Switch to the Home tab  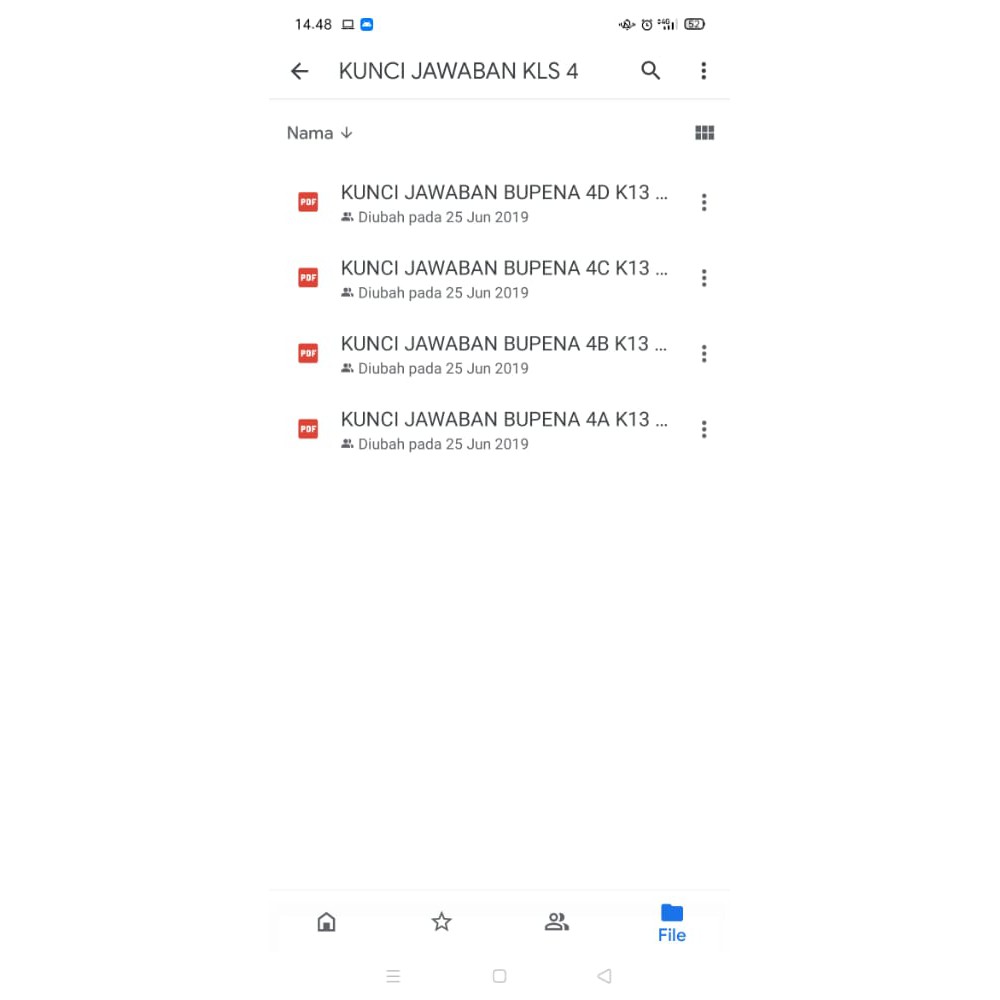326,922
